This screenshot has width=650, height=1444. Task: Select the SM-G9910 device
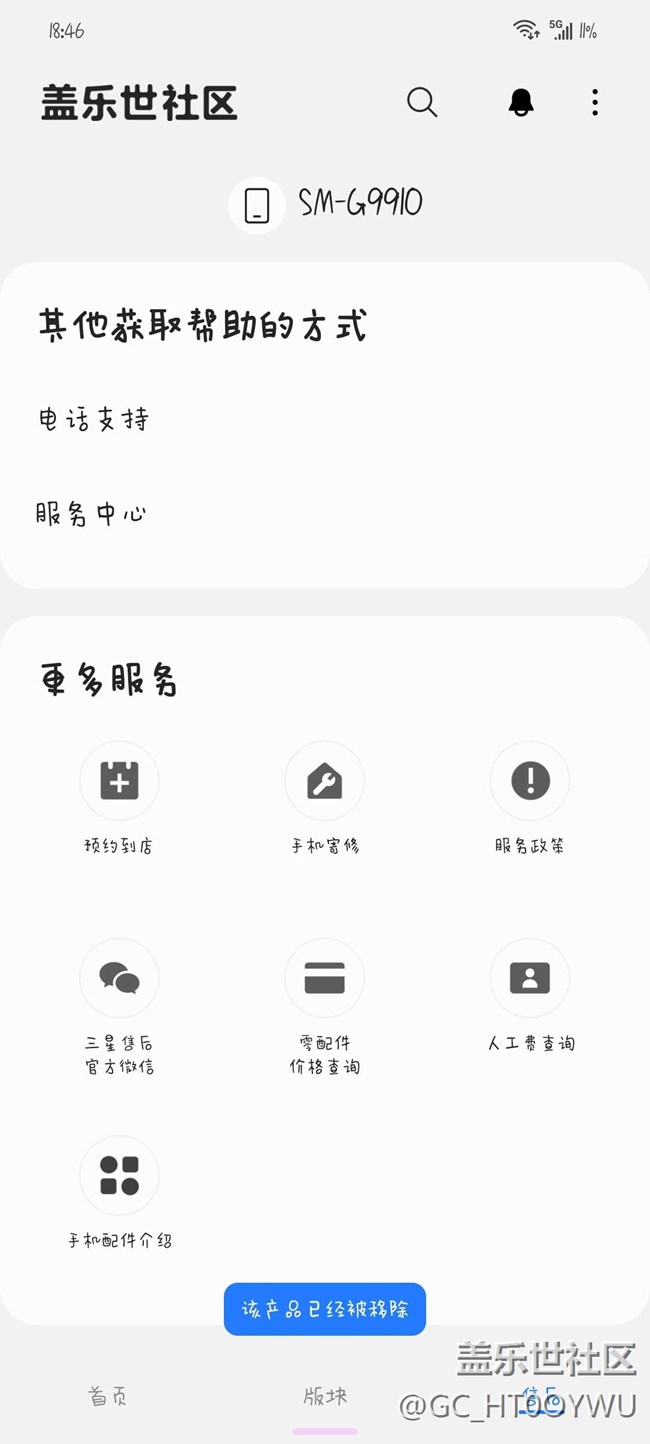click(x=326, y=204)
